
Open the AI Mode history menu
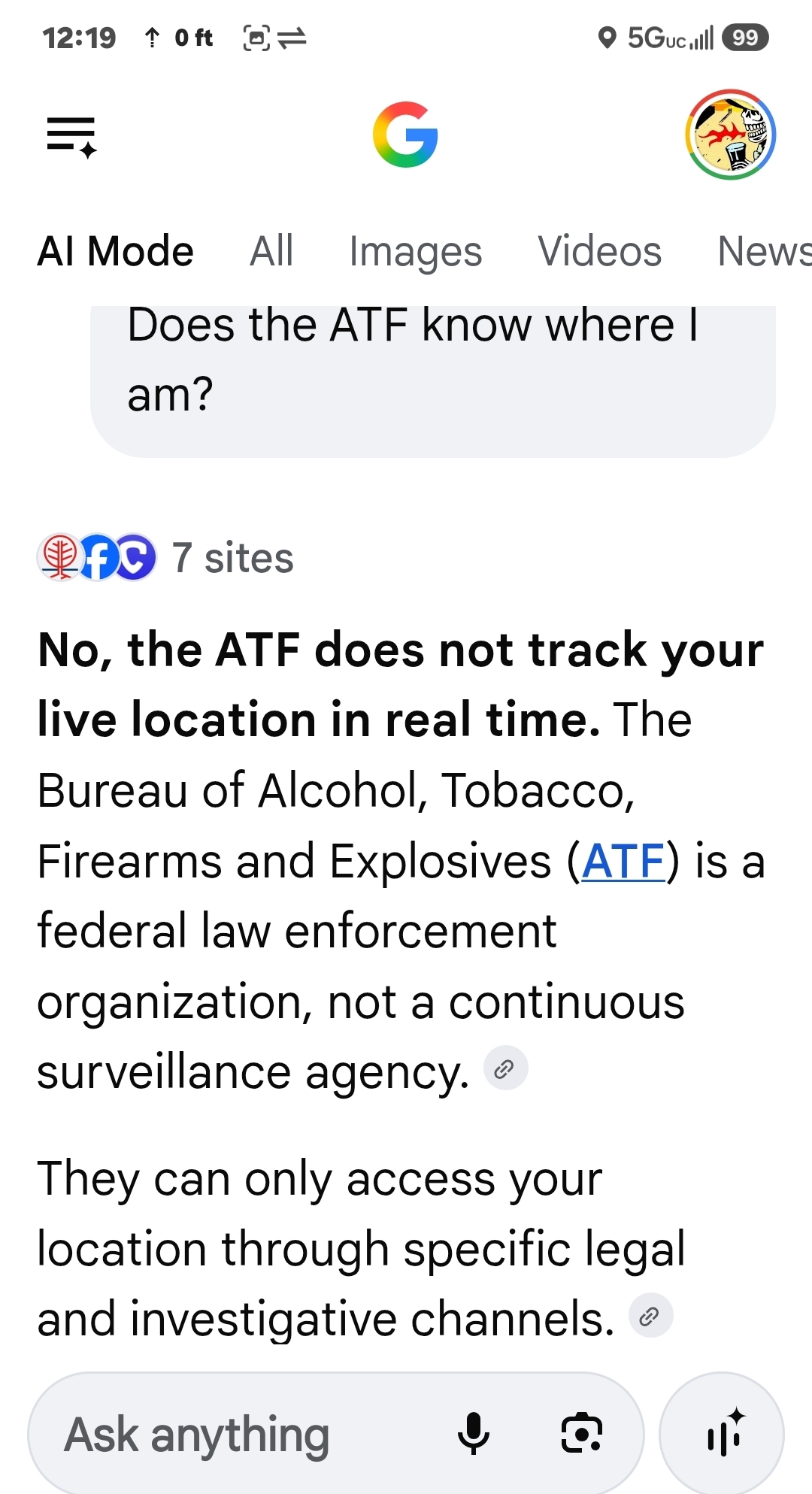pos(71,136)
